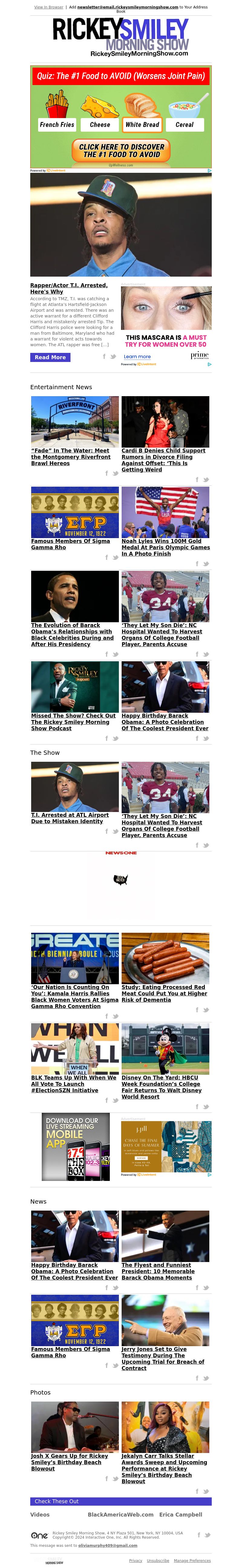Read 'T.I. Arrested at ATL Airport' story
This screenshot has width=242, height=1568.
tap(70, 817)
